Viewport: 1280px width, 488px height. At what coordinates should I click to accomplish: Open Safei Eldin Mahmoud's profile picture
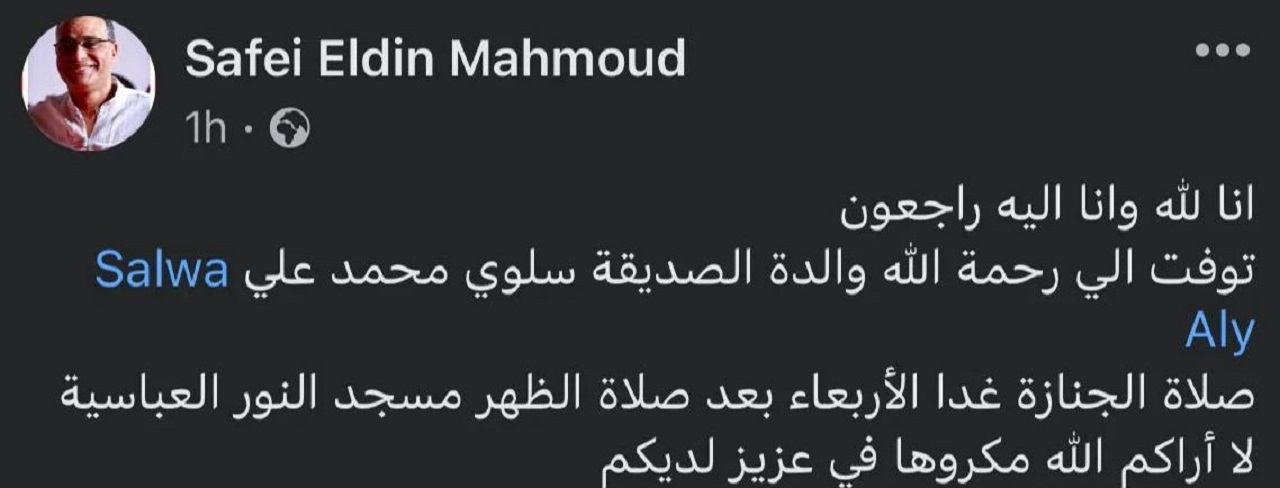(x=90, y=84)
